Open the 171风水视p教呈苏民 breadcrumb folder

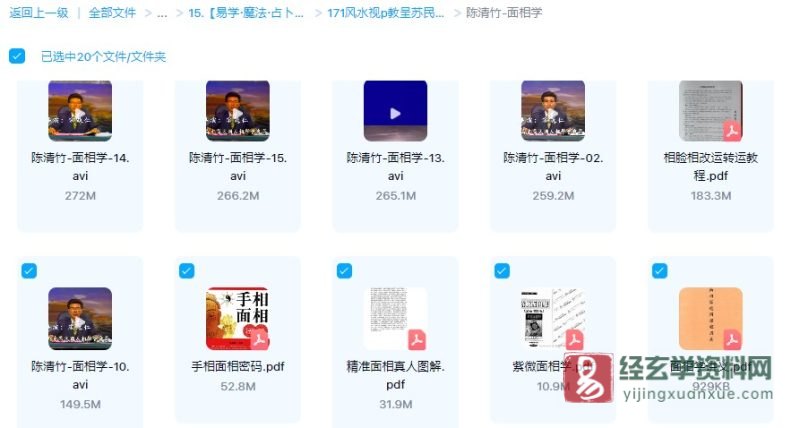[385, 13]
